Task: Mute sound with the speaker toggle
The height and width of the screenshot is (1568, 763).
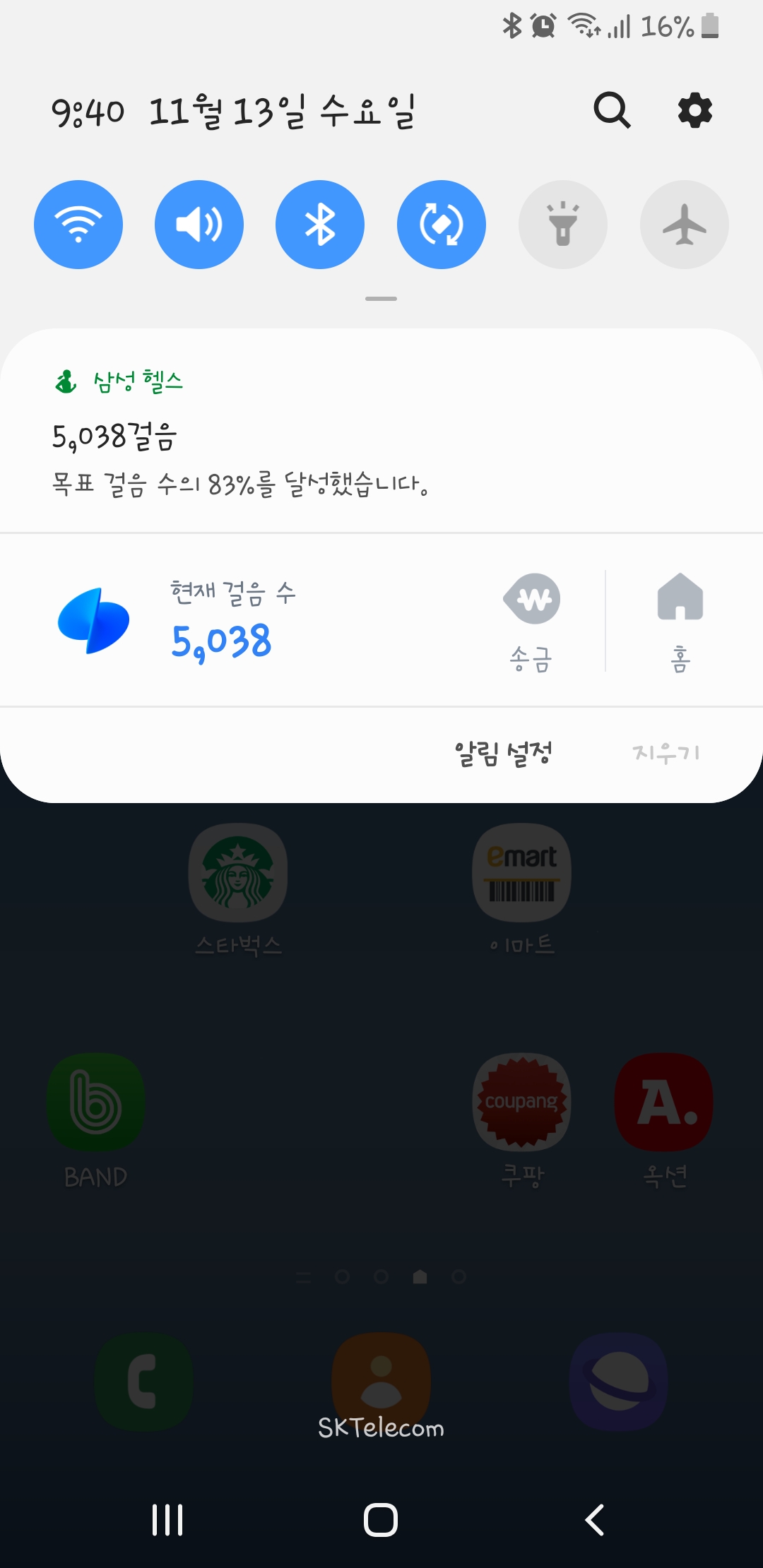Action: [x=199, y=225]
